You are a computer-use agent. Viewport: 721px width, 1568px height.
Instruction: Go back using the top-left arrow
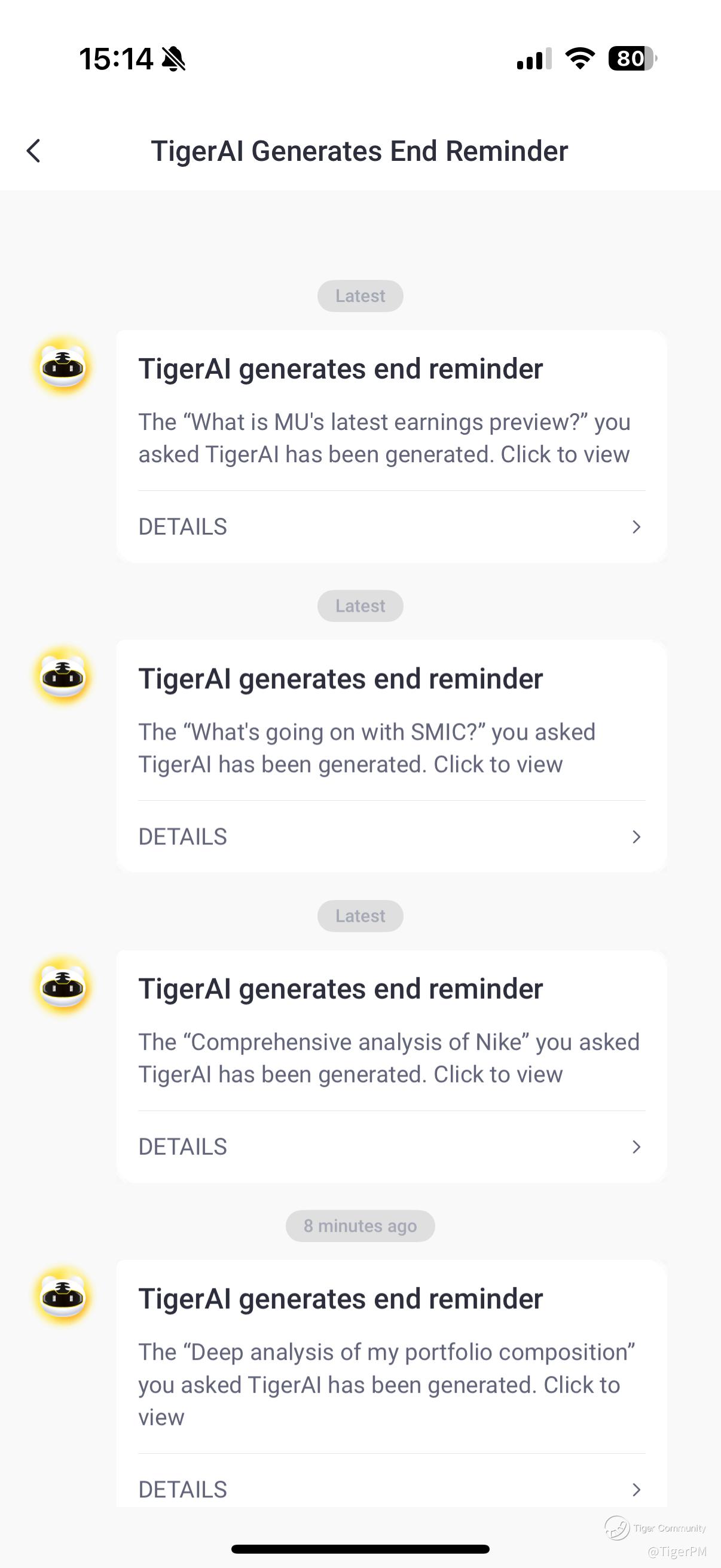click(33, 151)
